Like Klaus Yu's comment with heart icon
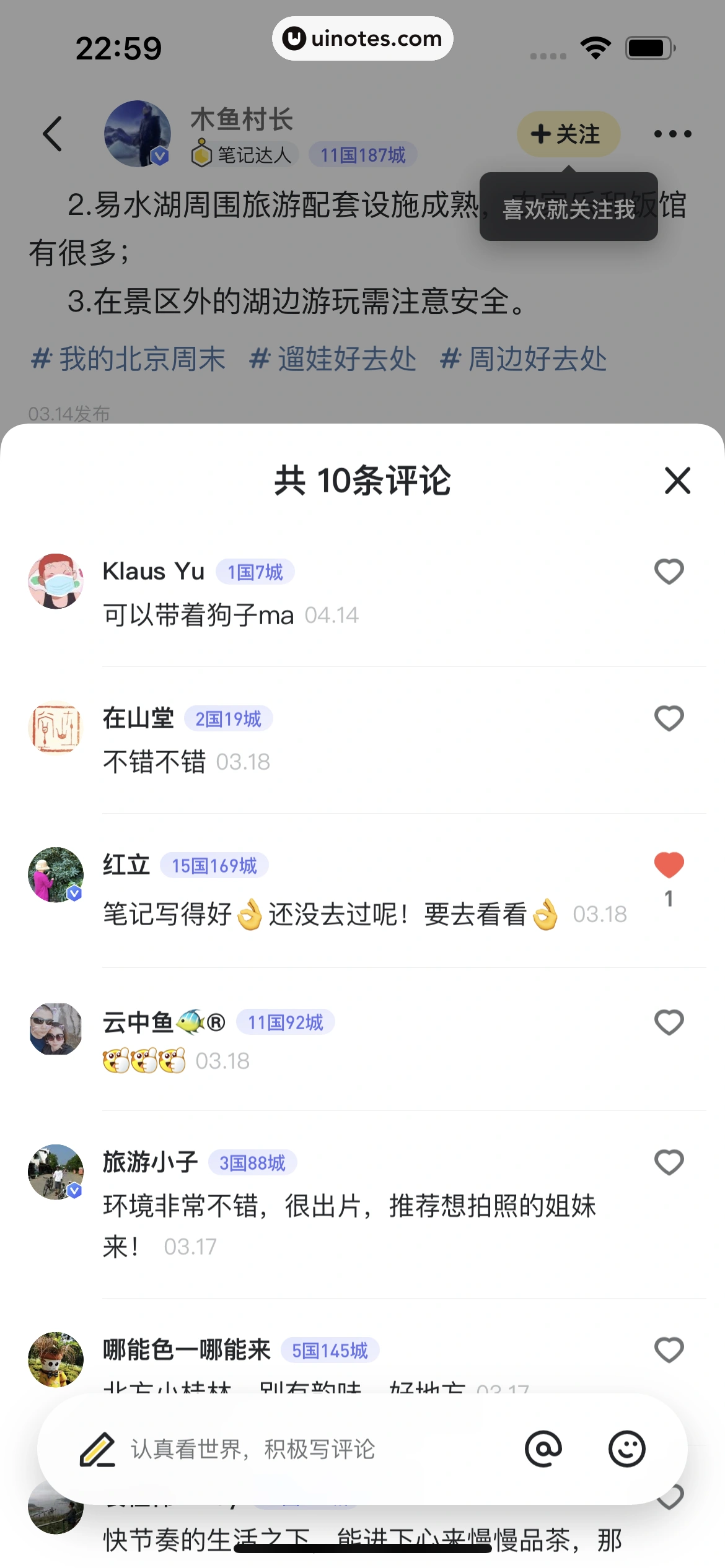 click(669, 571)
